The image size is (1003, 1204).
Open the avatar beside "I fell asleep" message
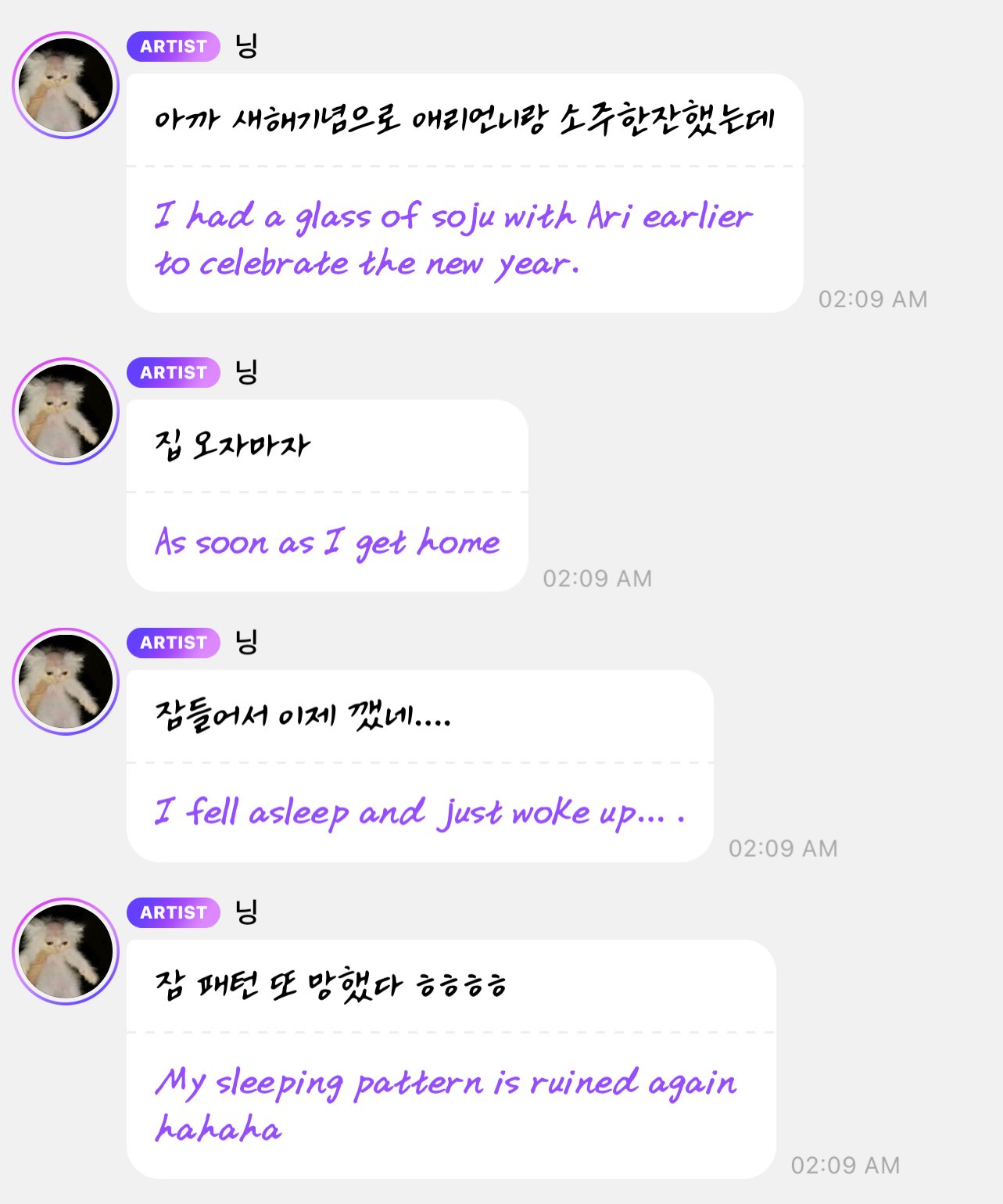(x=66, y=681)
